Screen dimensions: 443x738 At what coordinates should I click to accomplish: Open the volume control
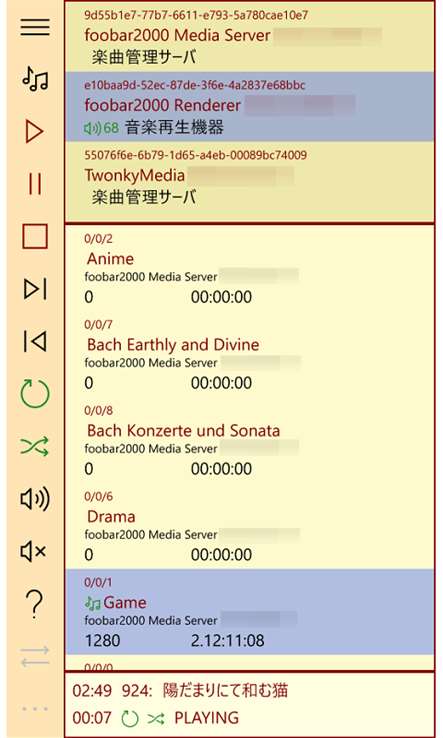tap(35, 499)
